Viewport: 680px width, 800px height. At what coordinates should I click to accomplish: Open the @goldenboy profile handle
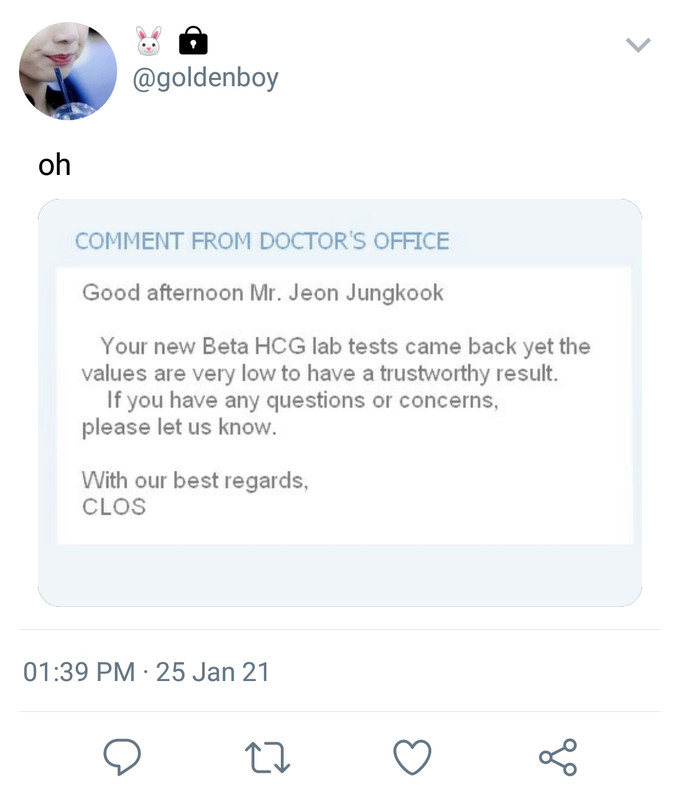(x=206, y=78)
